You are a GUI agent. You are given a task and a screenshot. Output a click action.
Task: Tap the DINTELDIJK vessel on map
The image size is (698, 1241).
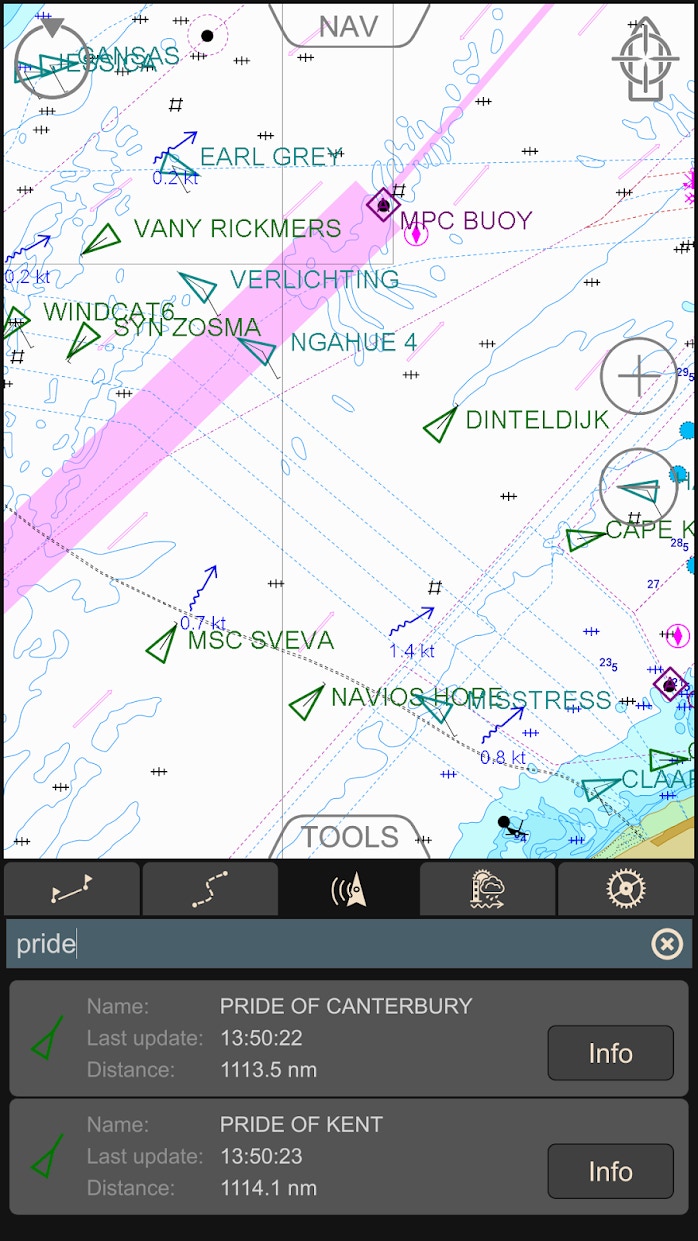coord(440,424)
